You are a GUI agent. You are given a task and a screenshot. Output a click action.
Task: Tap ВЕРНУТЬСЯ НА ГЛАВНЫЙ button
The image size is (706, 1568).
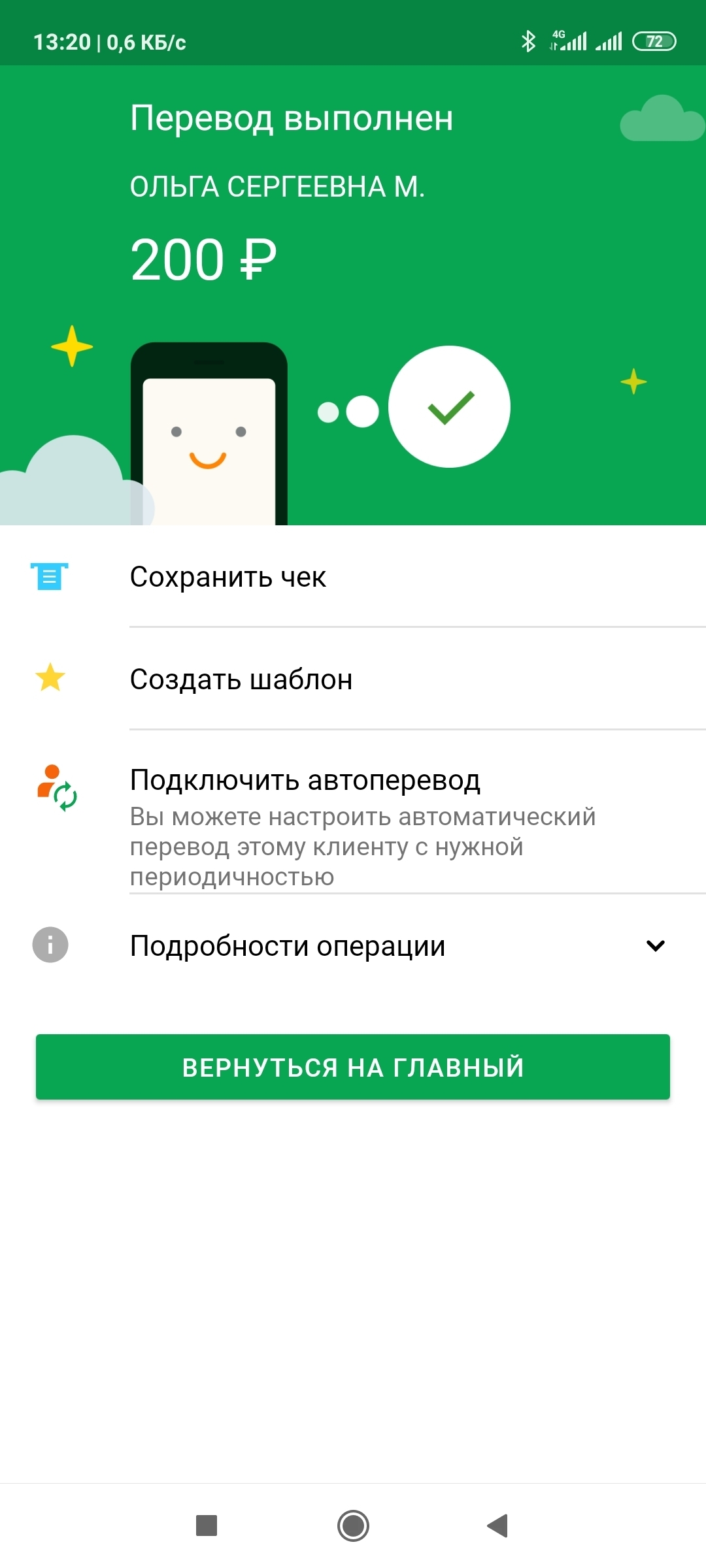point(353,1067)
